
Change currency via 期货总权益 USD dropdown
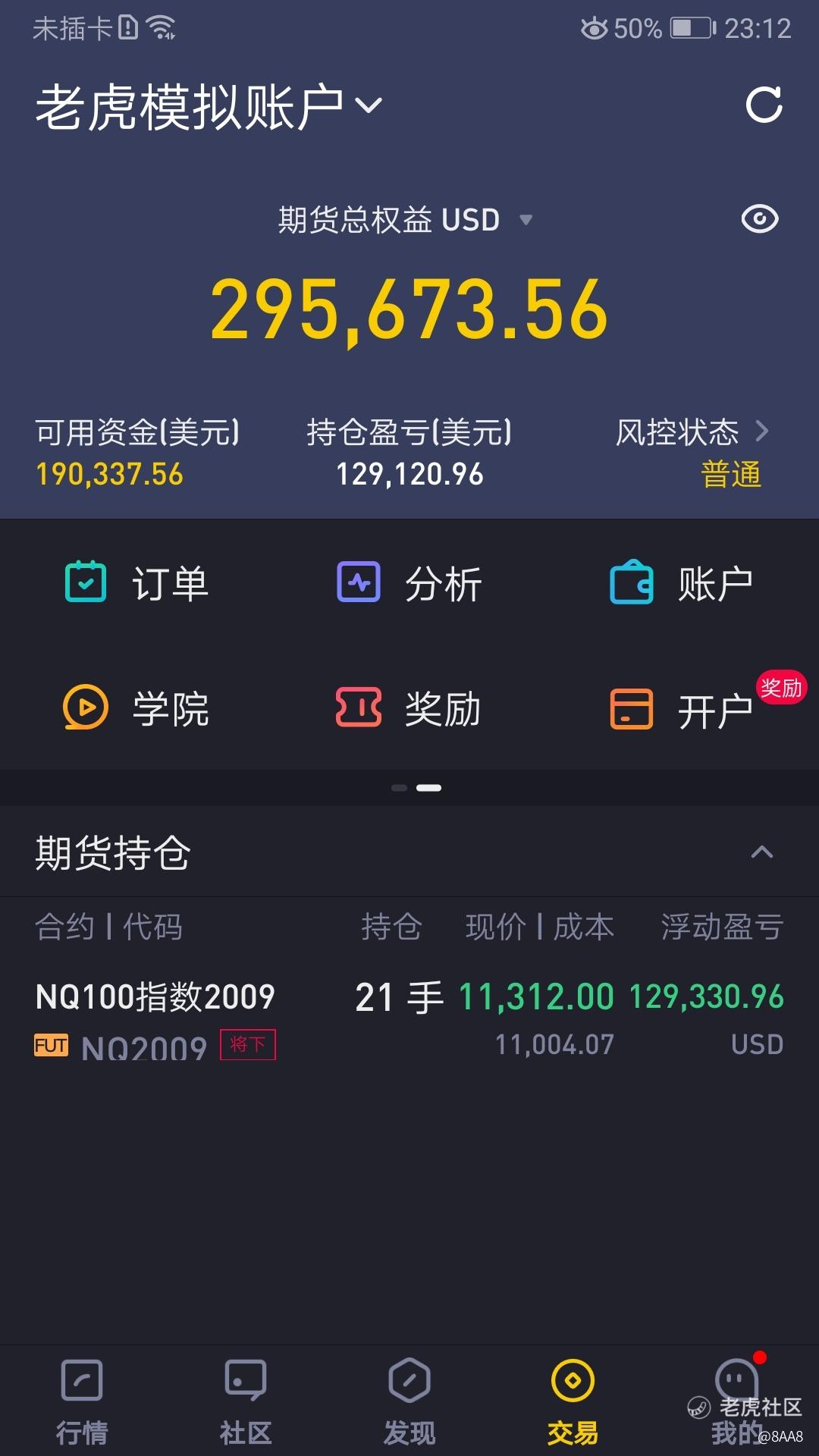pyautogui.click(x=406, y=220)
